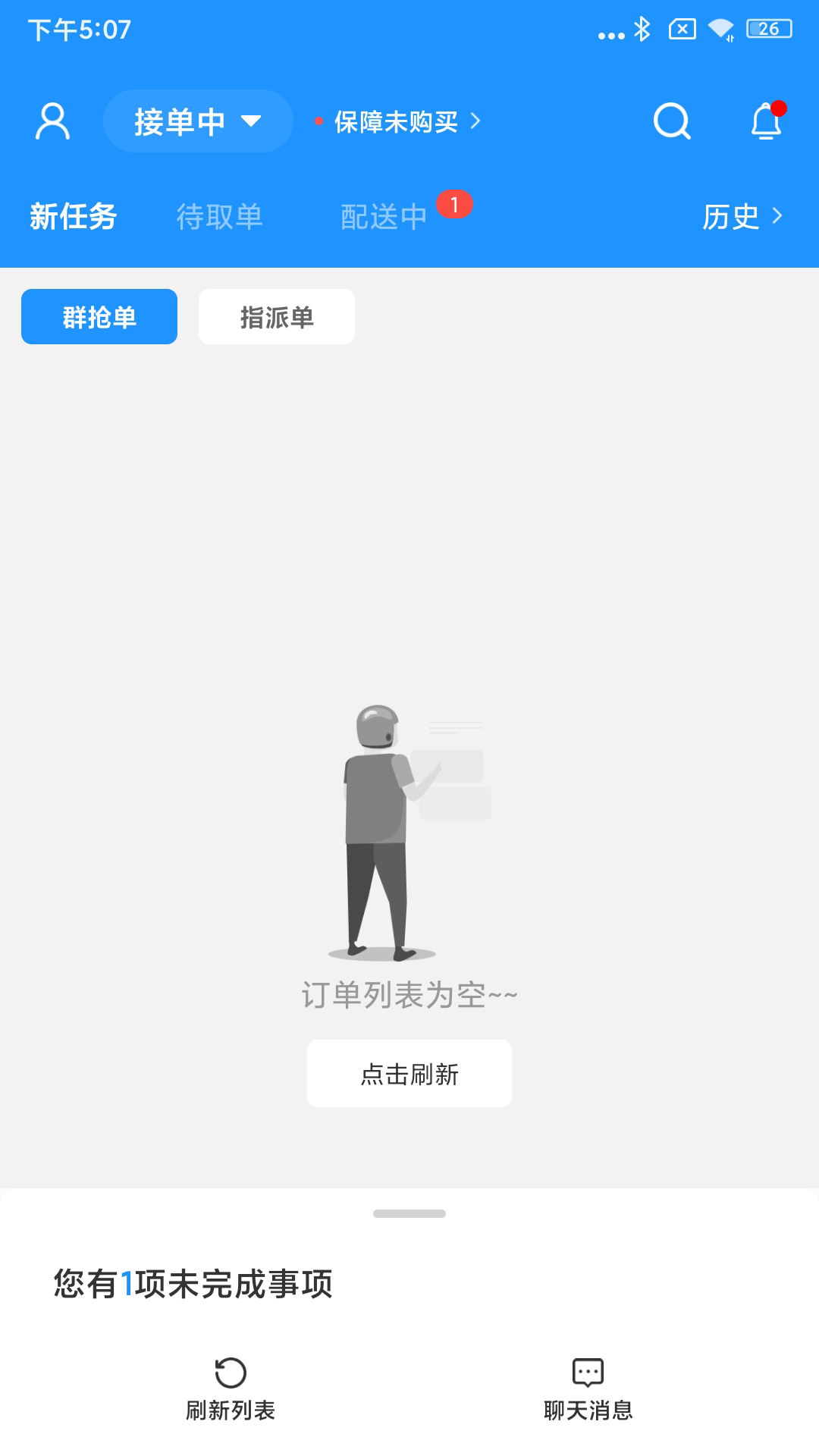This screenshot has height=1456, width=819.
Task: Toggle the working status 接单中
Action: [x=180, y=120]
